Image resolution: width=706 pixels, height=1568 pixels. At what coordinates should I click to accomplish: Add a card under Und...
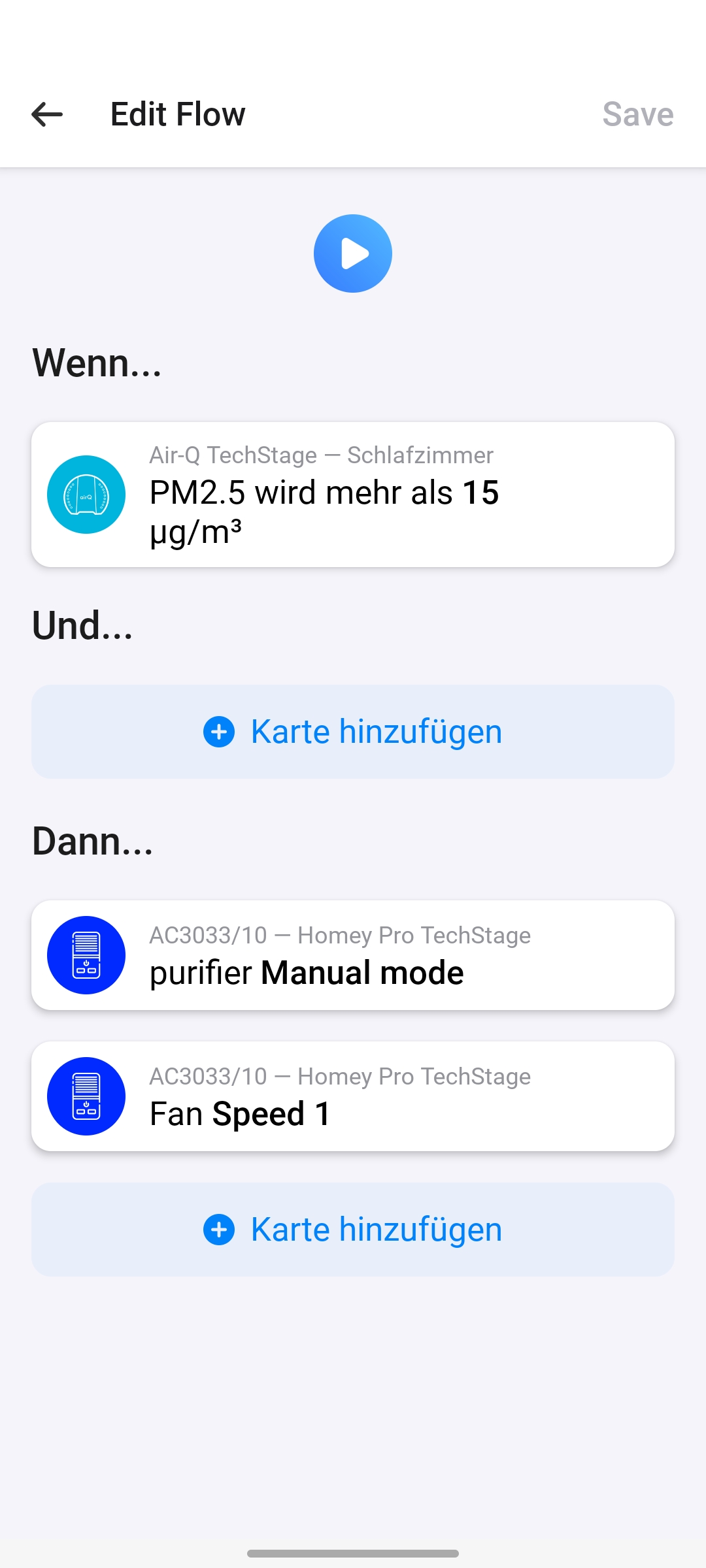pyautogui.click(x=353, y=732)
